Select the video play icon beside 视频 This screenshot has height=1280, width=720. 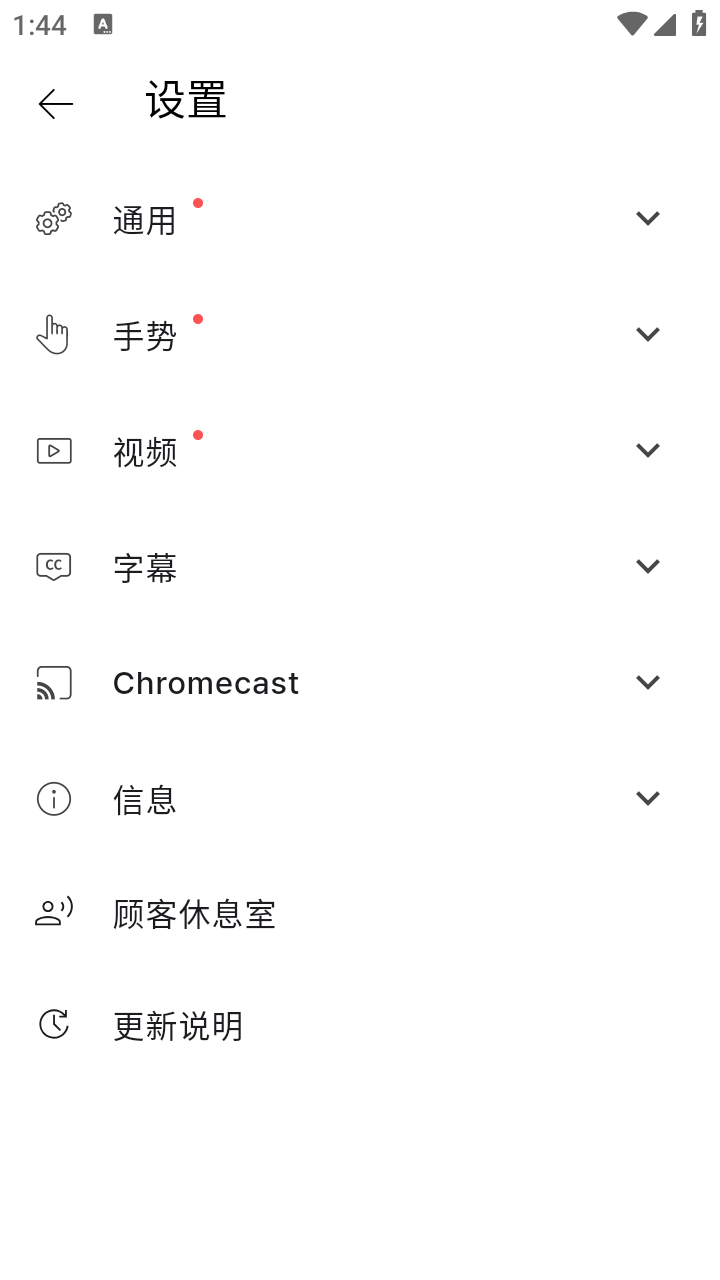click(x=53, y=450)
